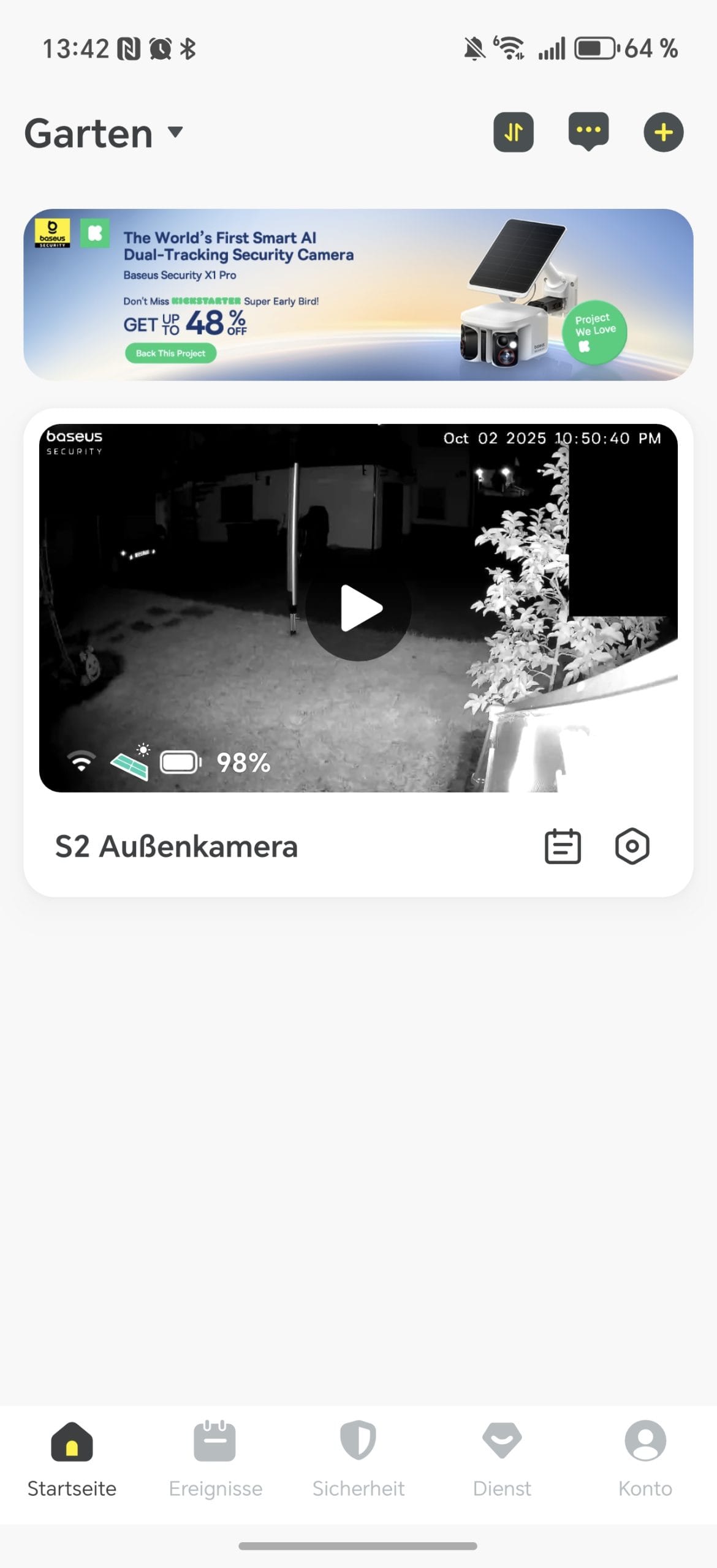
Task: Add a new device with plus icon
Action: 663,132
